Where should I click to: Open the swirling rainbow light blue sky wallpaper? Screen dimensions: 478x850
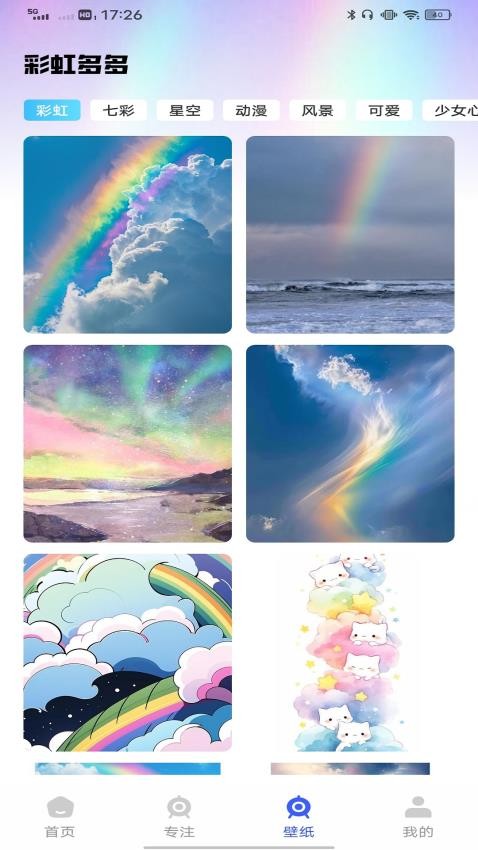pyautogui.click(x=350, y=443)
